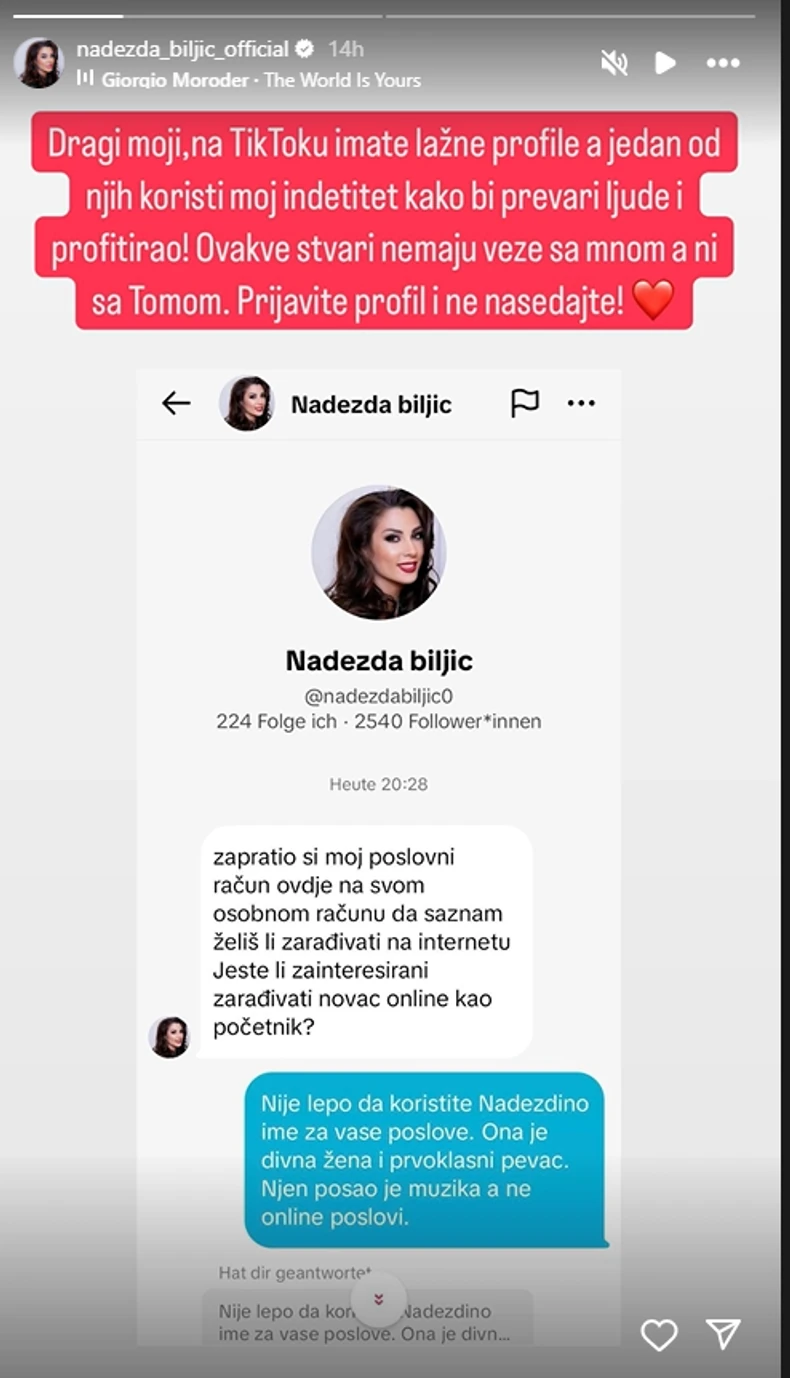Screen dimensions: 790x1378
Task: Click the play icon to resume the story
Action: click(664, 63)
